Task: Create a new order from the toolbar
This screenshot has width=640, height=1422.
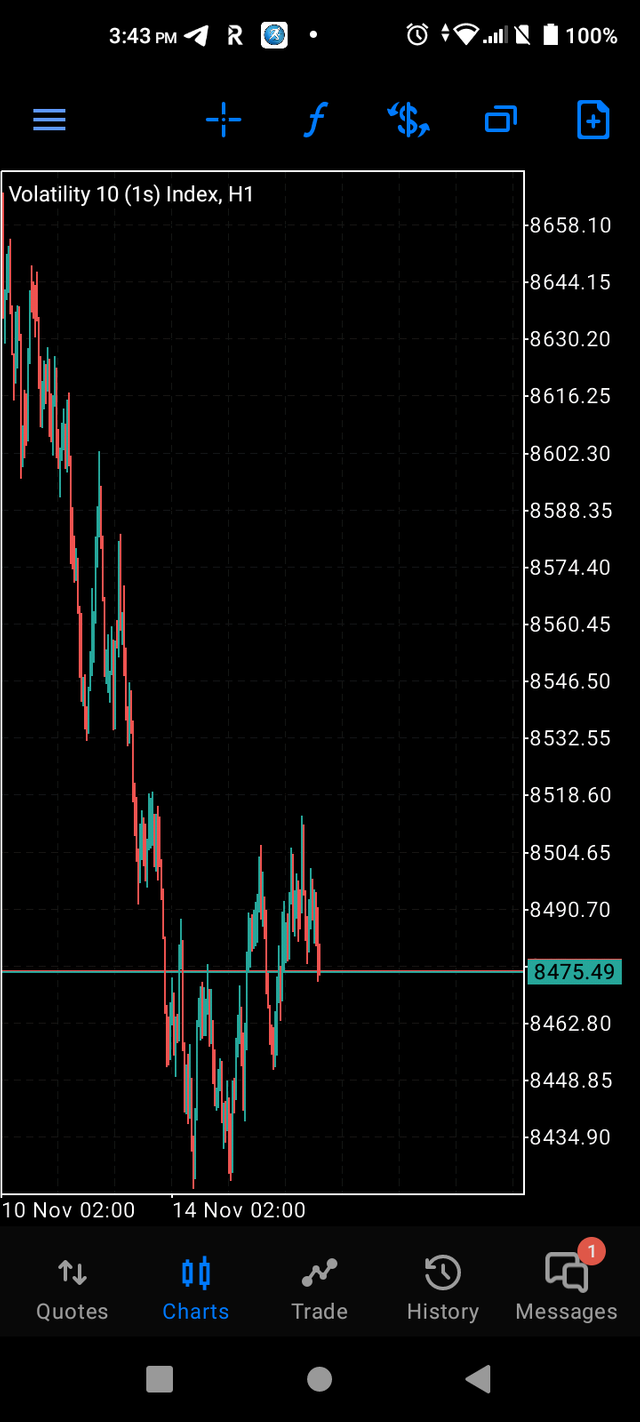Action: point(593,121)
